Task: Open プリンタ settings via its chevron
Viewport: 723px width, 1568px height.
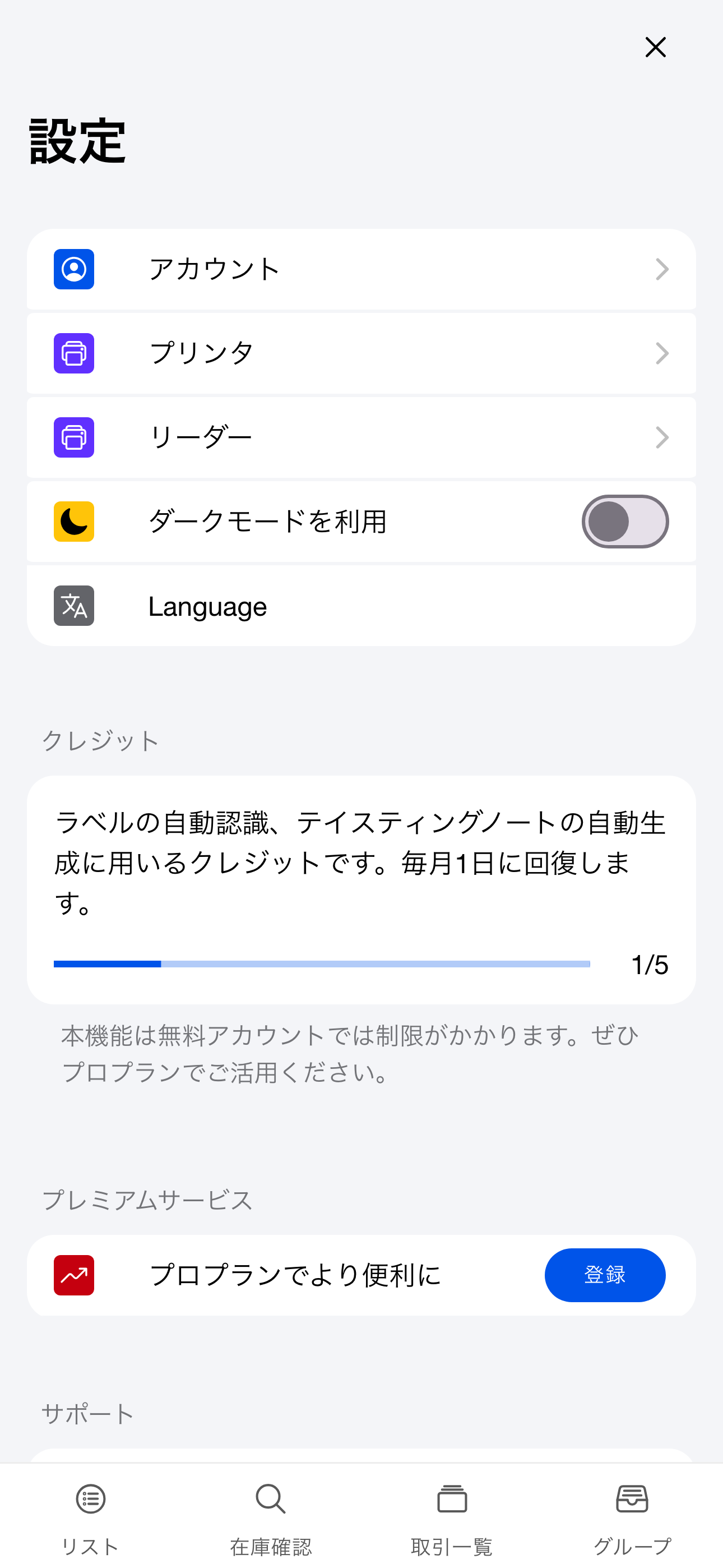Action: [x=661, y=353]
